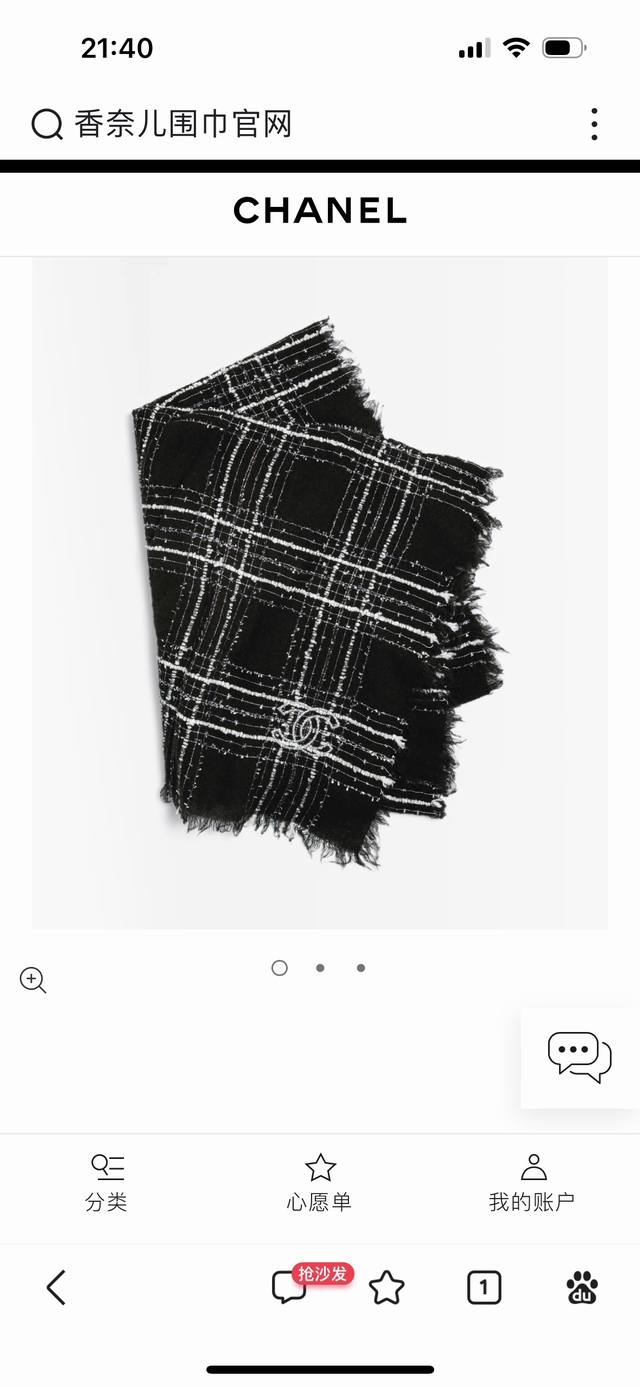Open comments with 抢沙发 badge
This screenshot has height=1387, width=640.
[x=290, y=1287]
